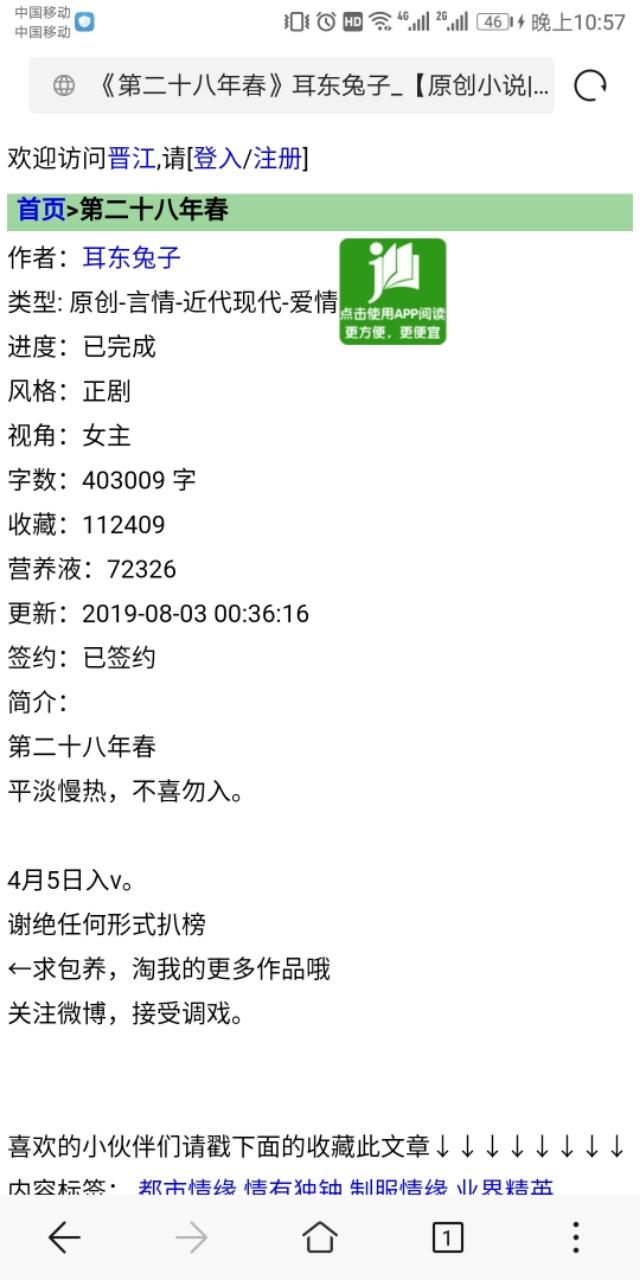640x1280 pixels.
Task: Open the browser overflow menu
Action: point(575,1238)
